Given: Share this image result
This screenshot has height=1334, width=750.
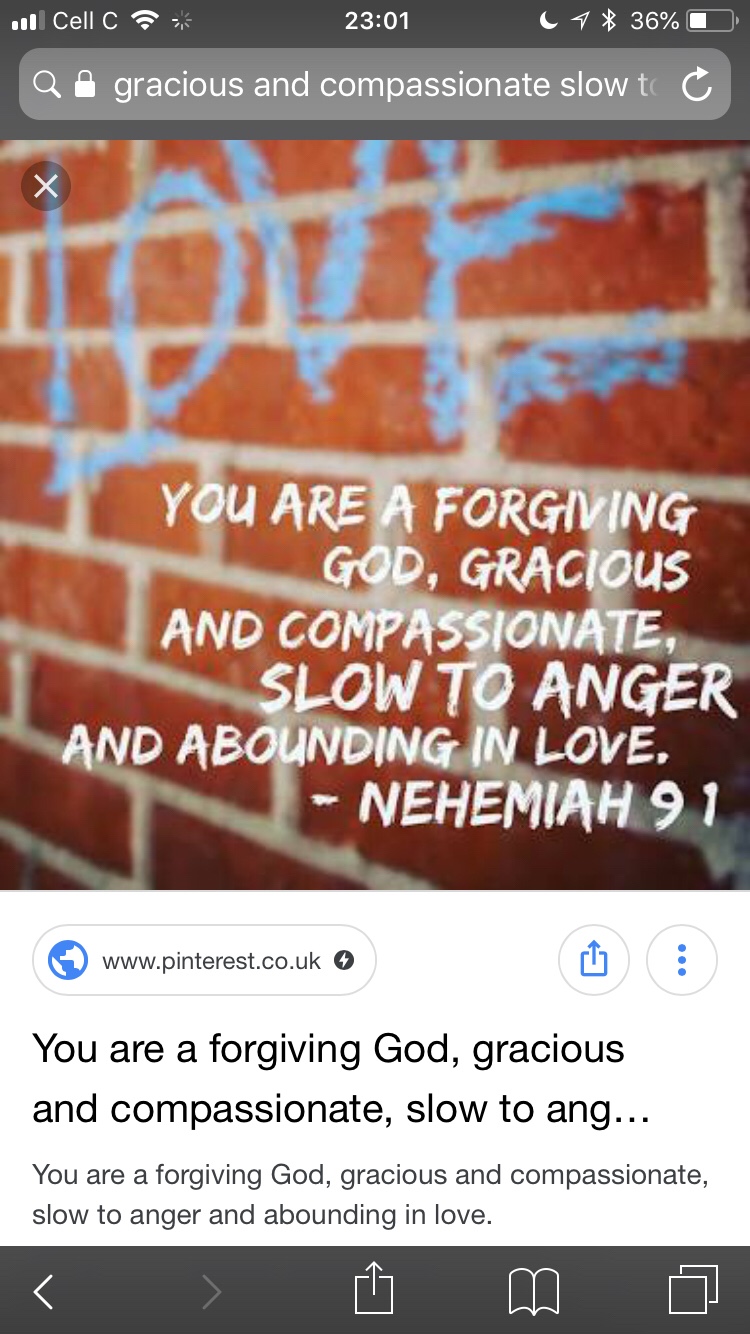Looking at the screenshot, I should [x=593, y=961].
